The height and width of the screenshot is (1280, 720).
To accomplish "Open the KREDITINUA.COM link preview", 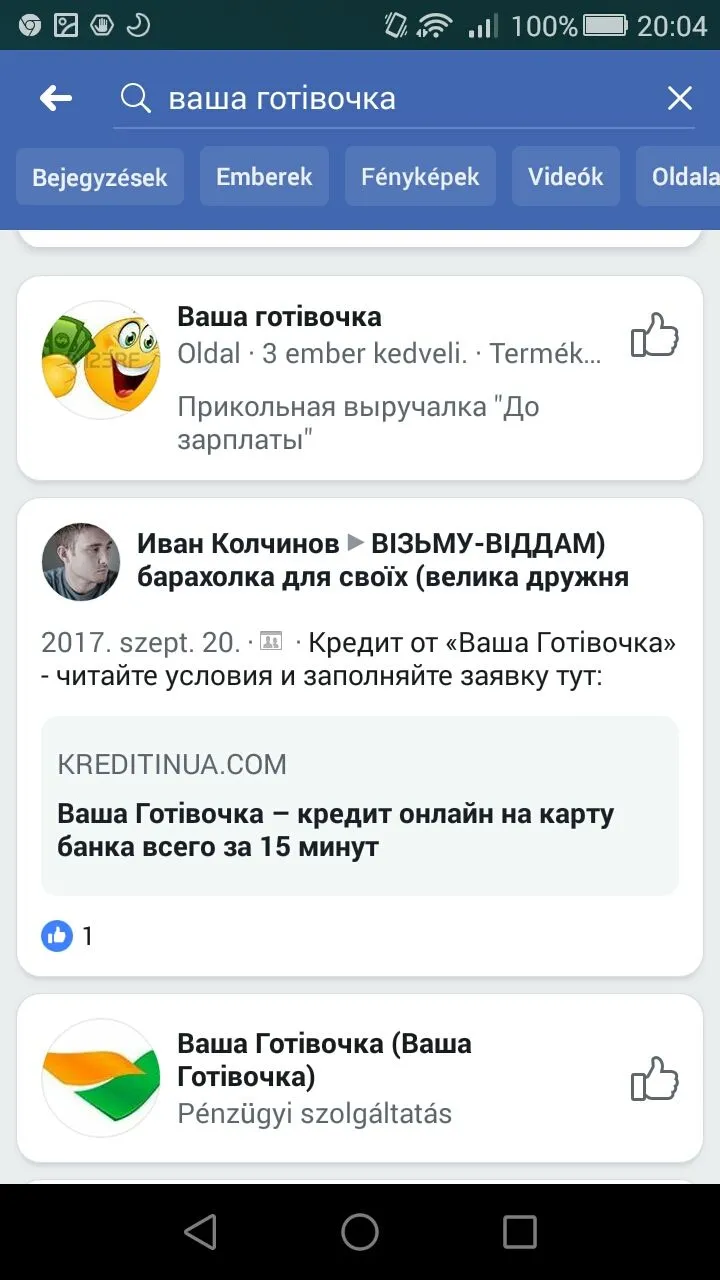I will 360,805.
